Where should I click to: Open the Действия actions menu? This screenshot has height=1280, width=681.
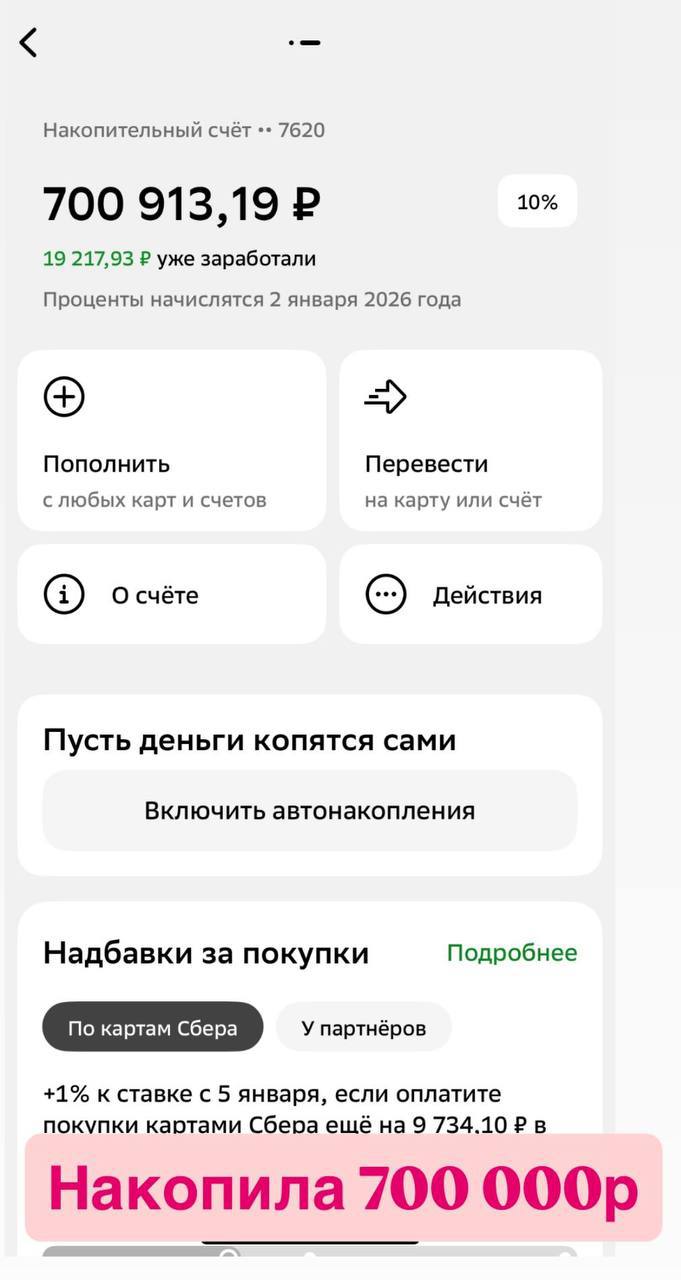click(x=470, y=595)
